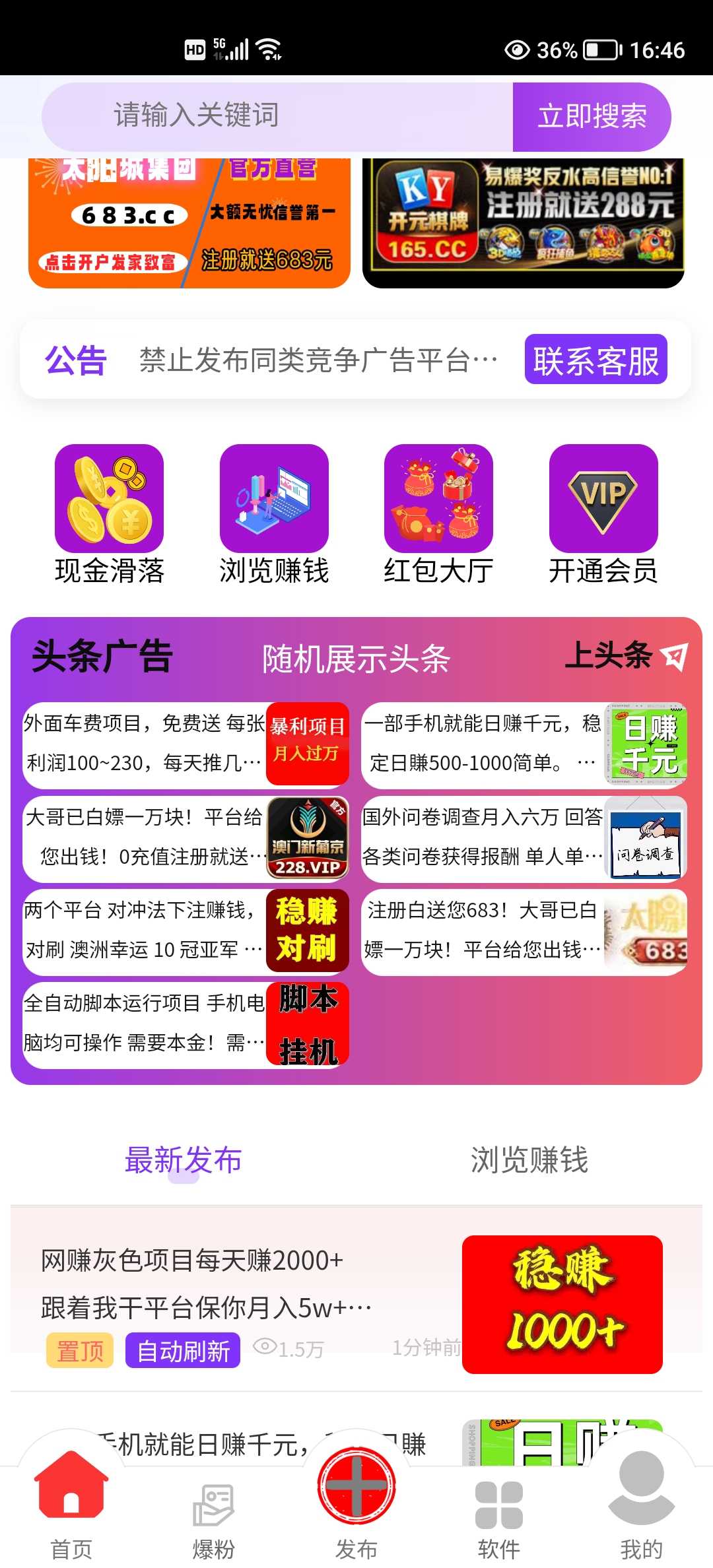Switch to the 最新发布 tab
The height and width of the screenshot is (1568, 713).
pos(184,1160)
